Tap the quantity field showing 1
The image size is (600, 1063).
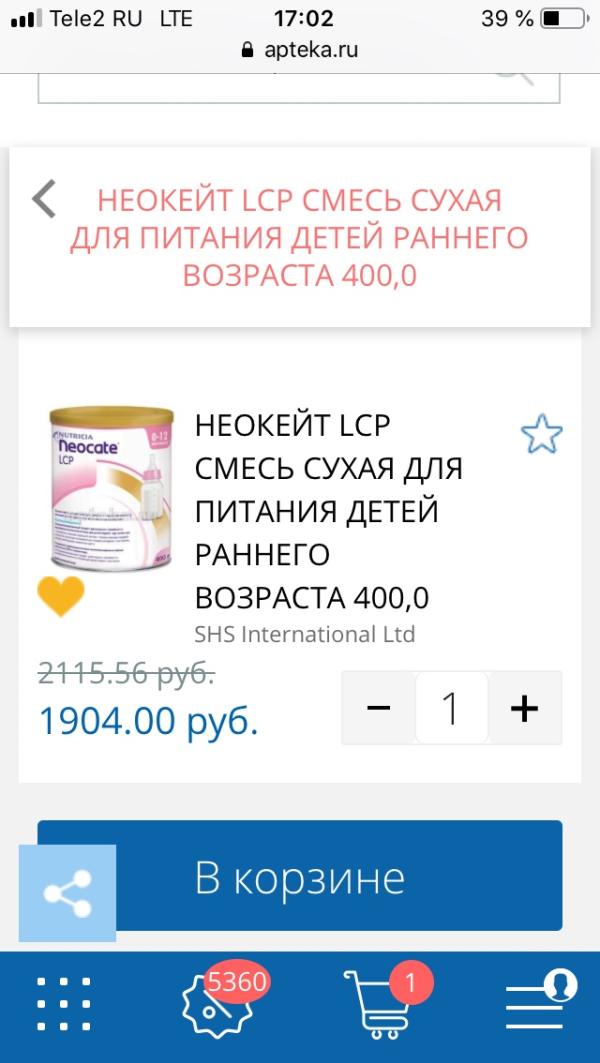pos(451,708)
